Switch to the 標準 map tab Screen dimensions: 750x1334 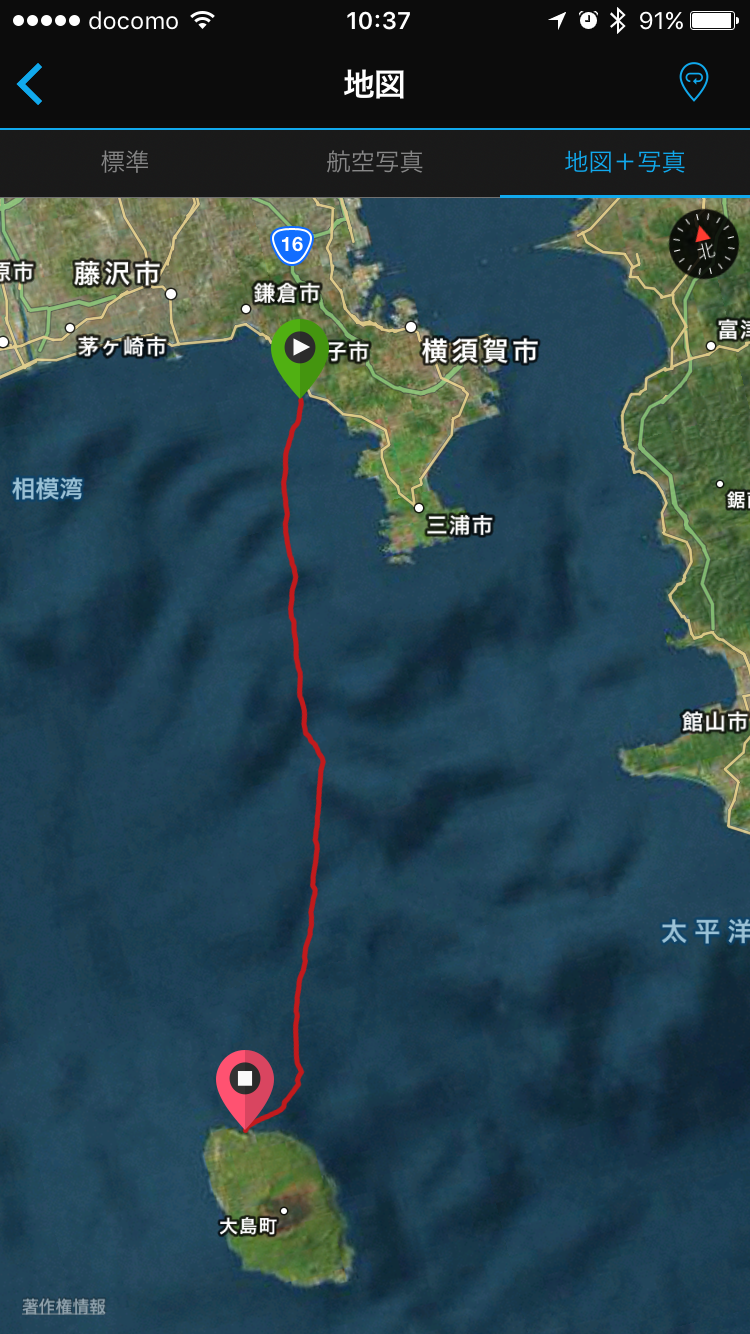(x=125, y=162)
